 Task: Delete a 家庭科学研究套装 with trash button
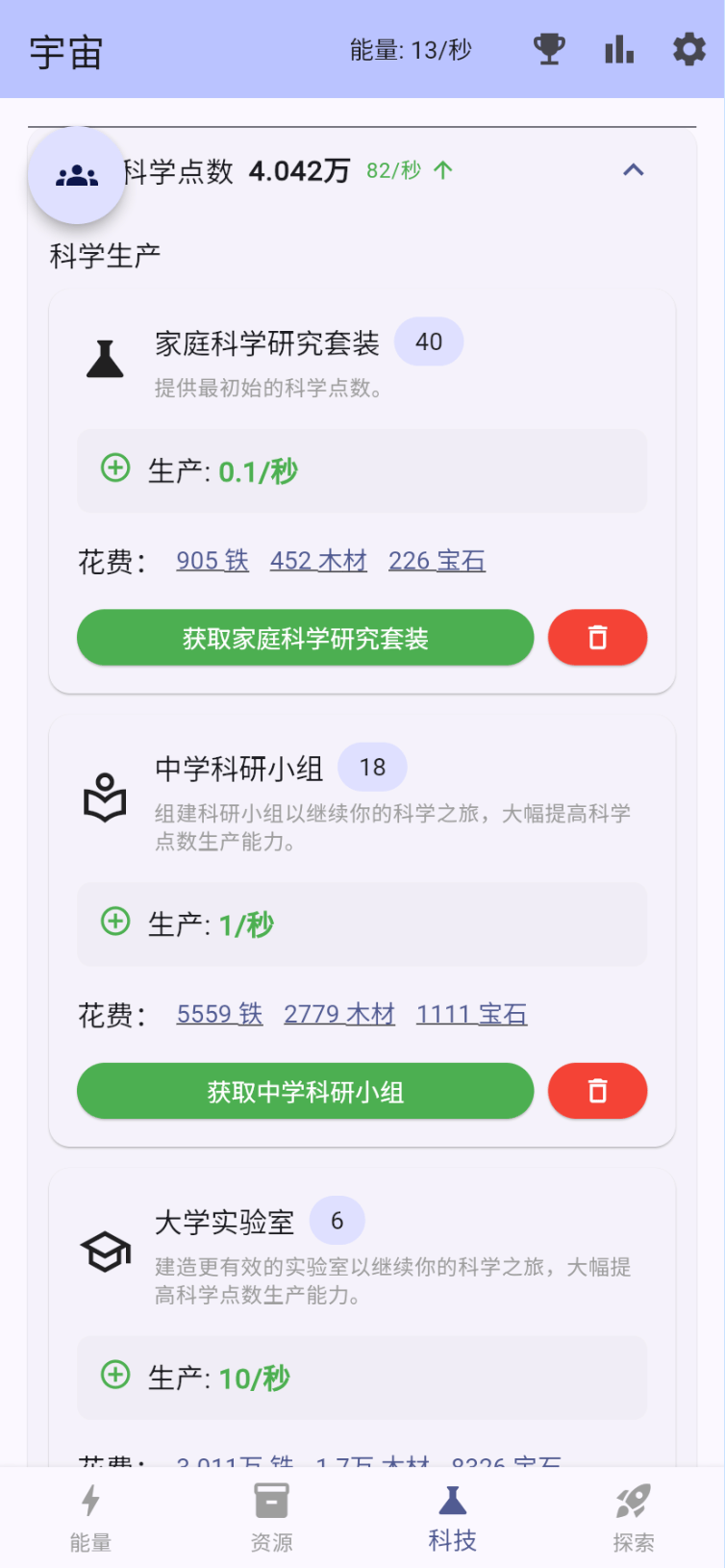tap(597, 638)
